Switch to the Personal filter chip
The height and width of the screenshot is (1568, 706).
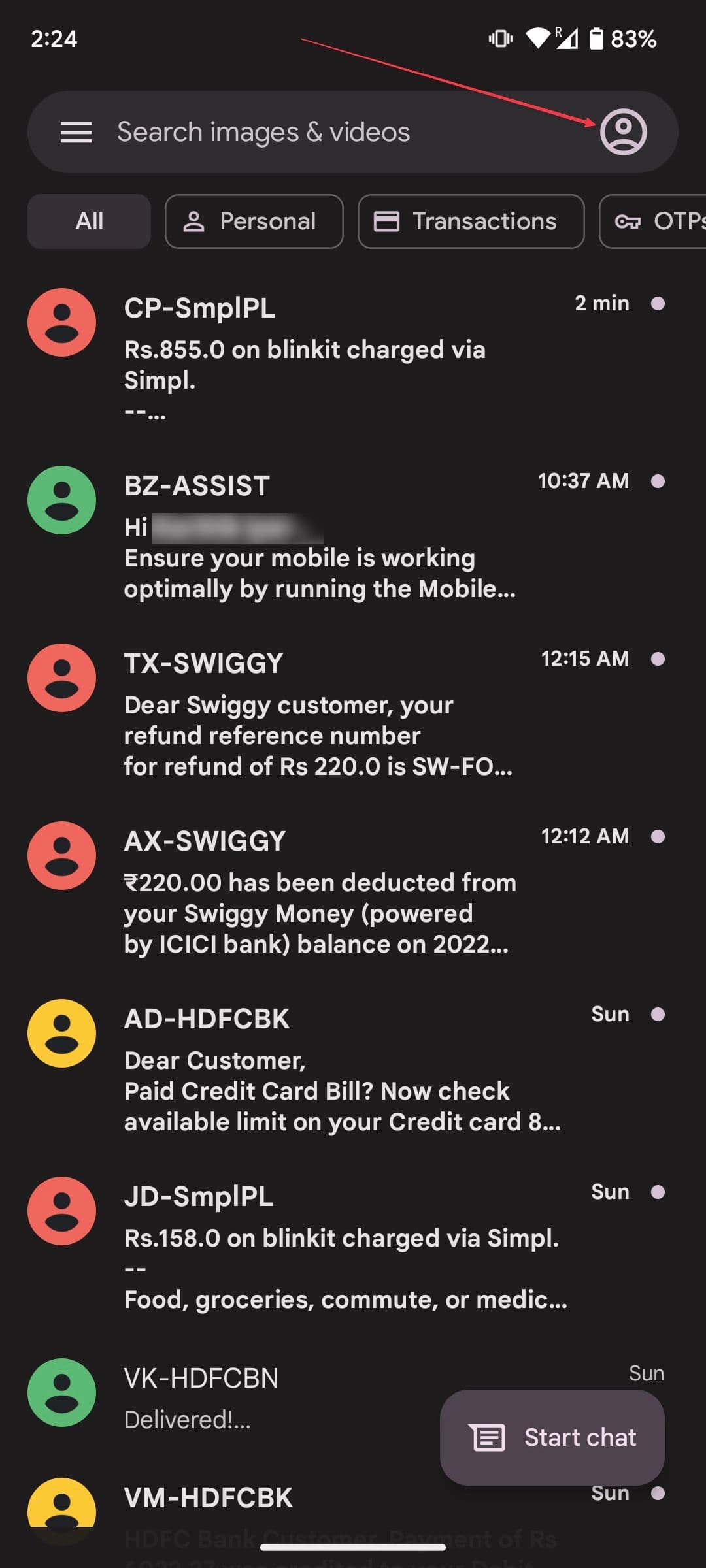(254, 221)
